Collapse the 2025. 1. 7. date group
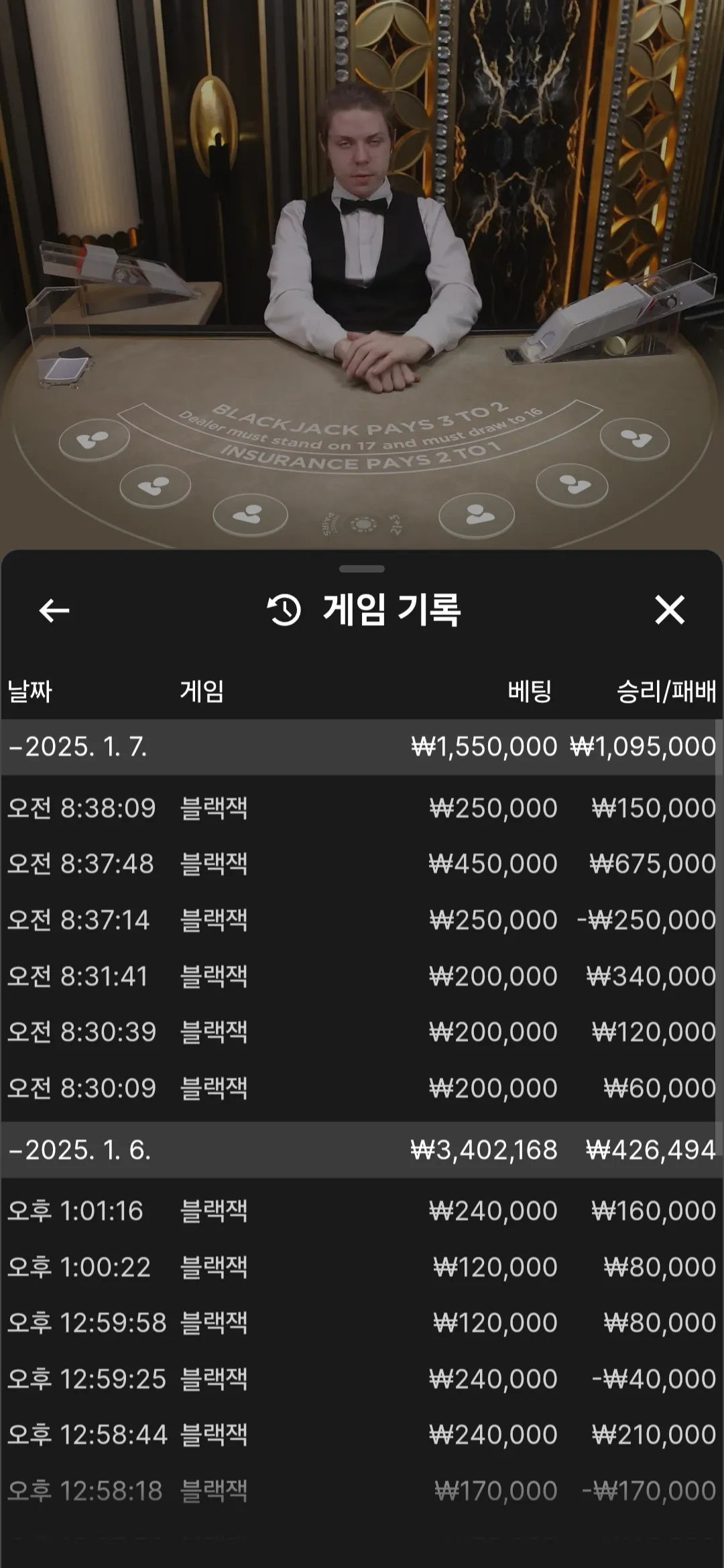724x1568 pixels. [362, 747]
